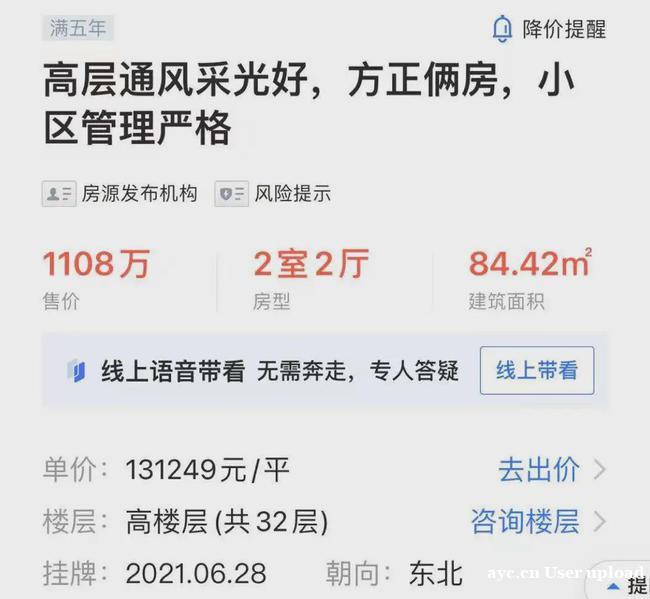650x599 pixels.
Task: Open the 去出价 link
Action: (x=551, y=469)
